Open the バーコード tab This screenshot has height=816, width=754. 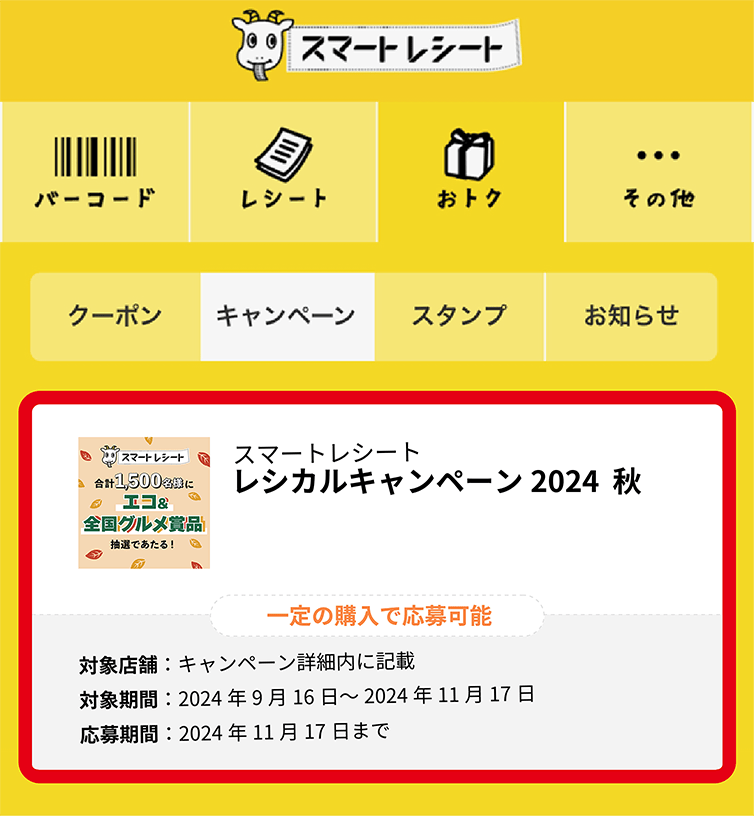coord(95,172)
